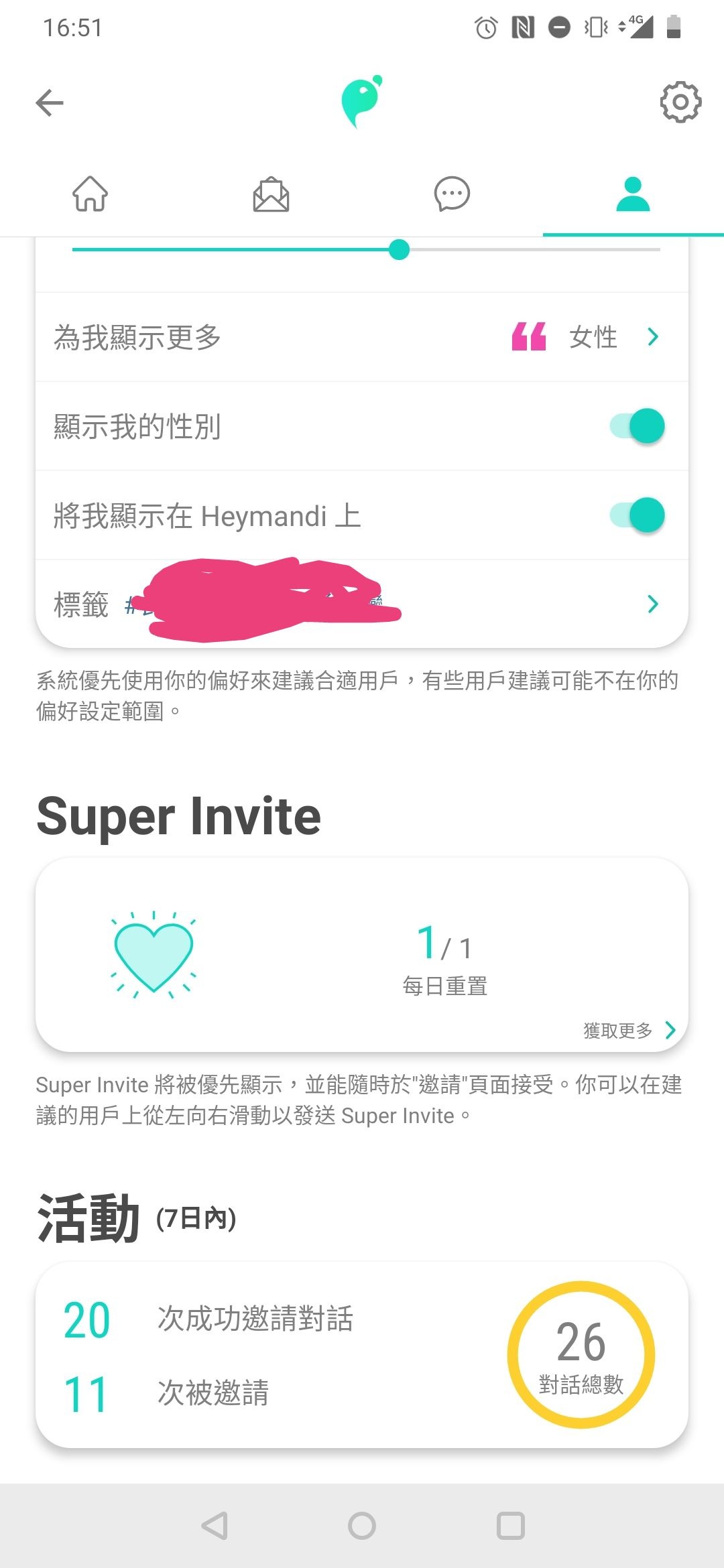Open the home tab house icon
This screenshot has width=724, height=1568.
(90, 195)
